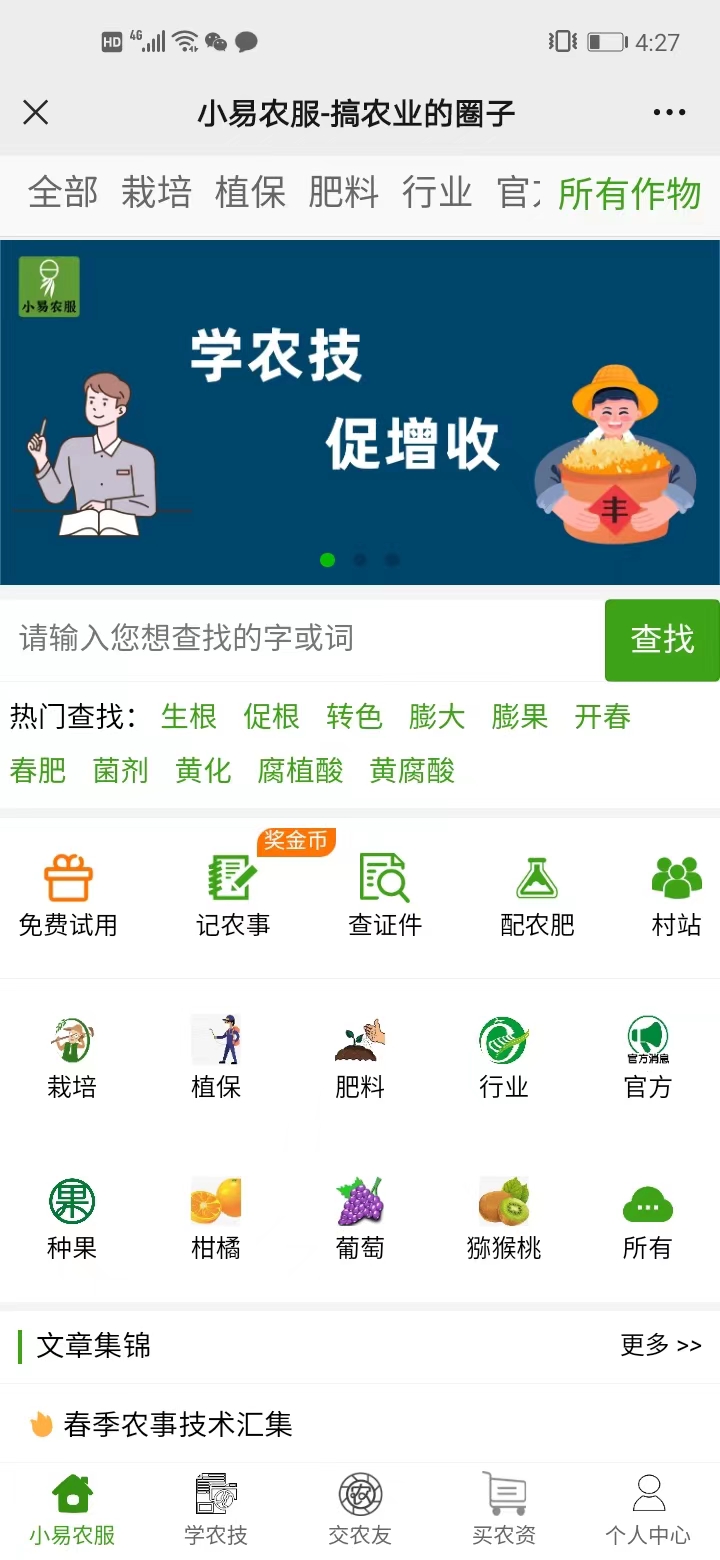Image resolution: width=720 pixels, height=1560 pixels.
Task: Switch to the 栽培 top tab
Action: click(x=156, y=192)
